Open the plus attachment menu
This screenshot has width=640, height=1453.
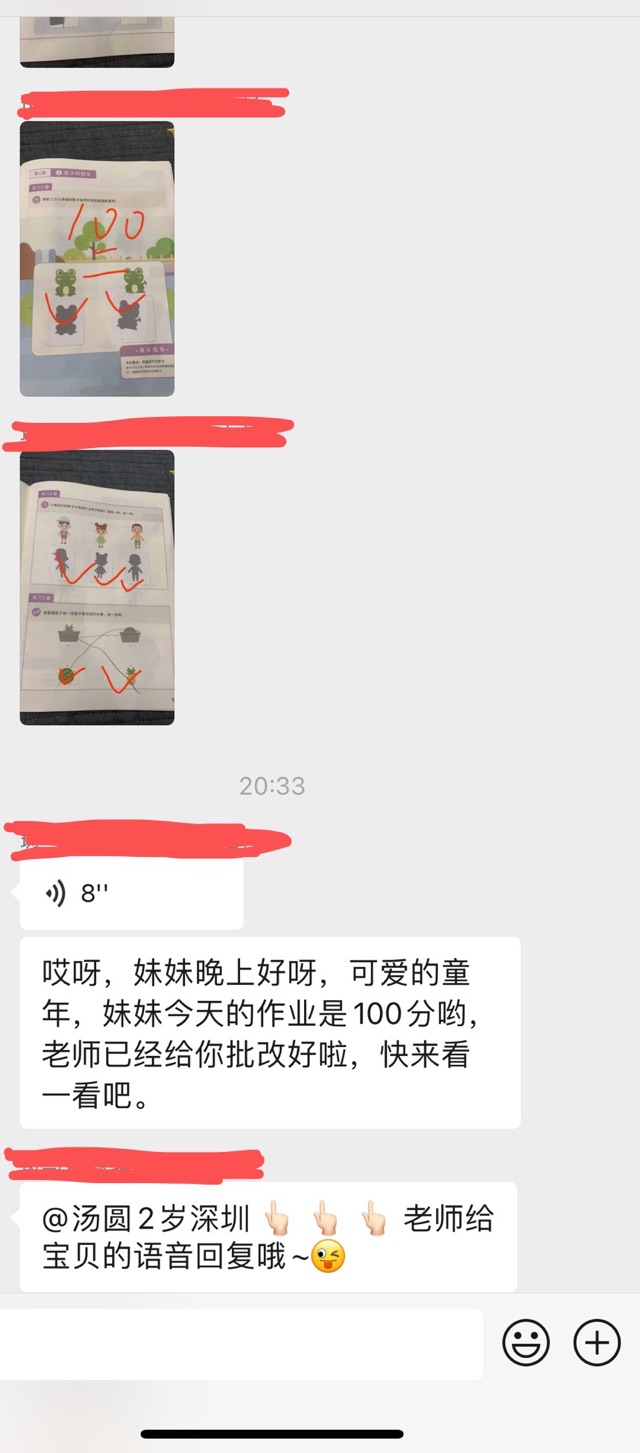coord(597,1343)
